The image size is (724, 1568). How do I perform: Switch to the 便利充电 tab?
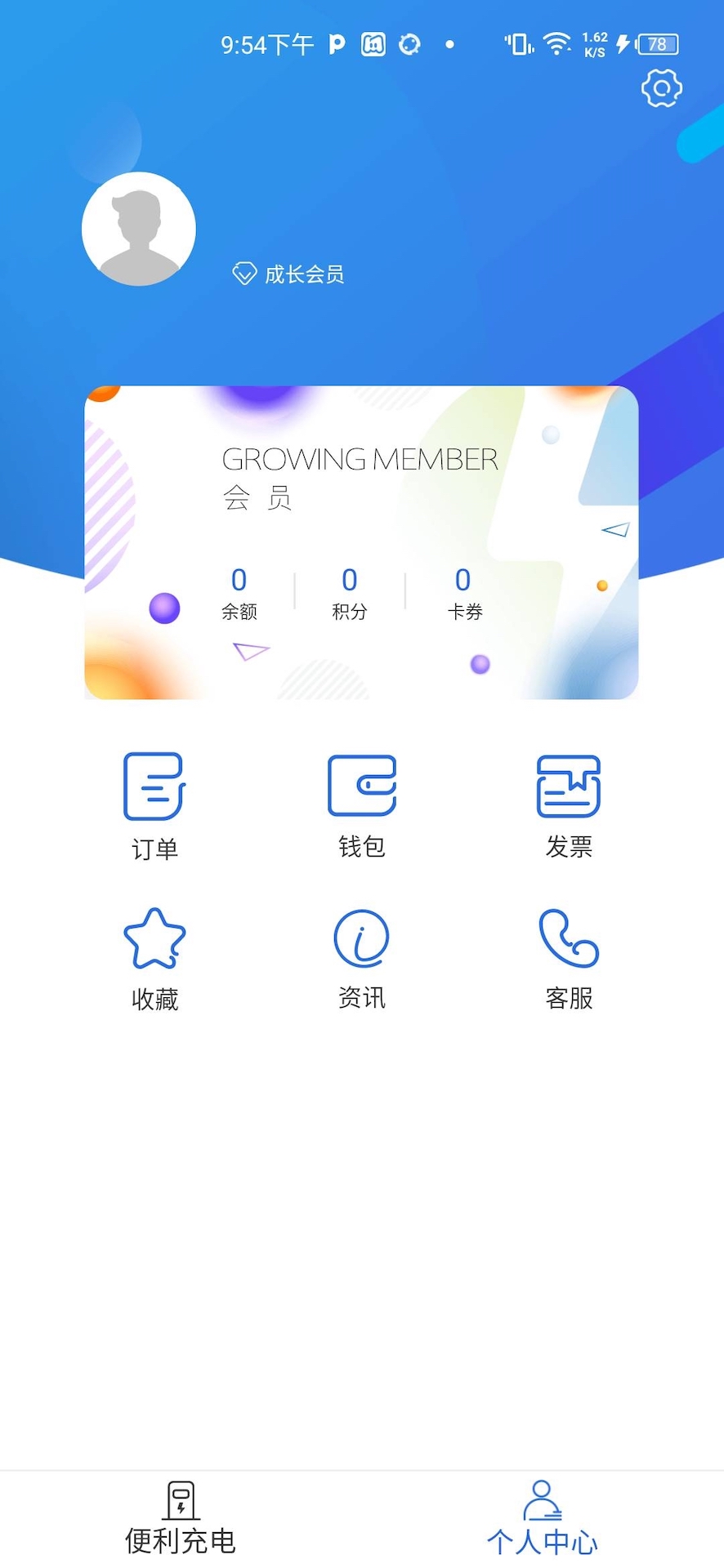180,1519
